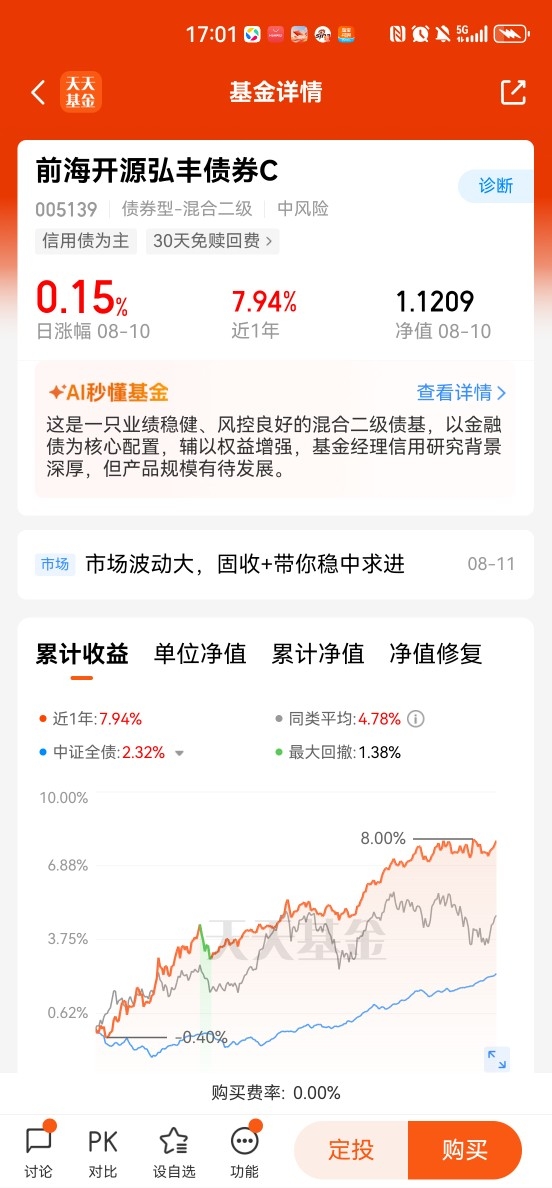Add the fund with 设自选
This screenshot has height=1188, width=552.
(x=173, y=1151)
